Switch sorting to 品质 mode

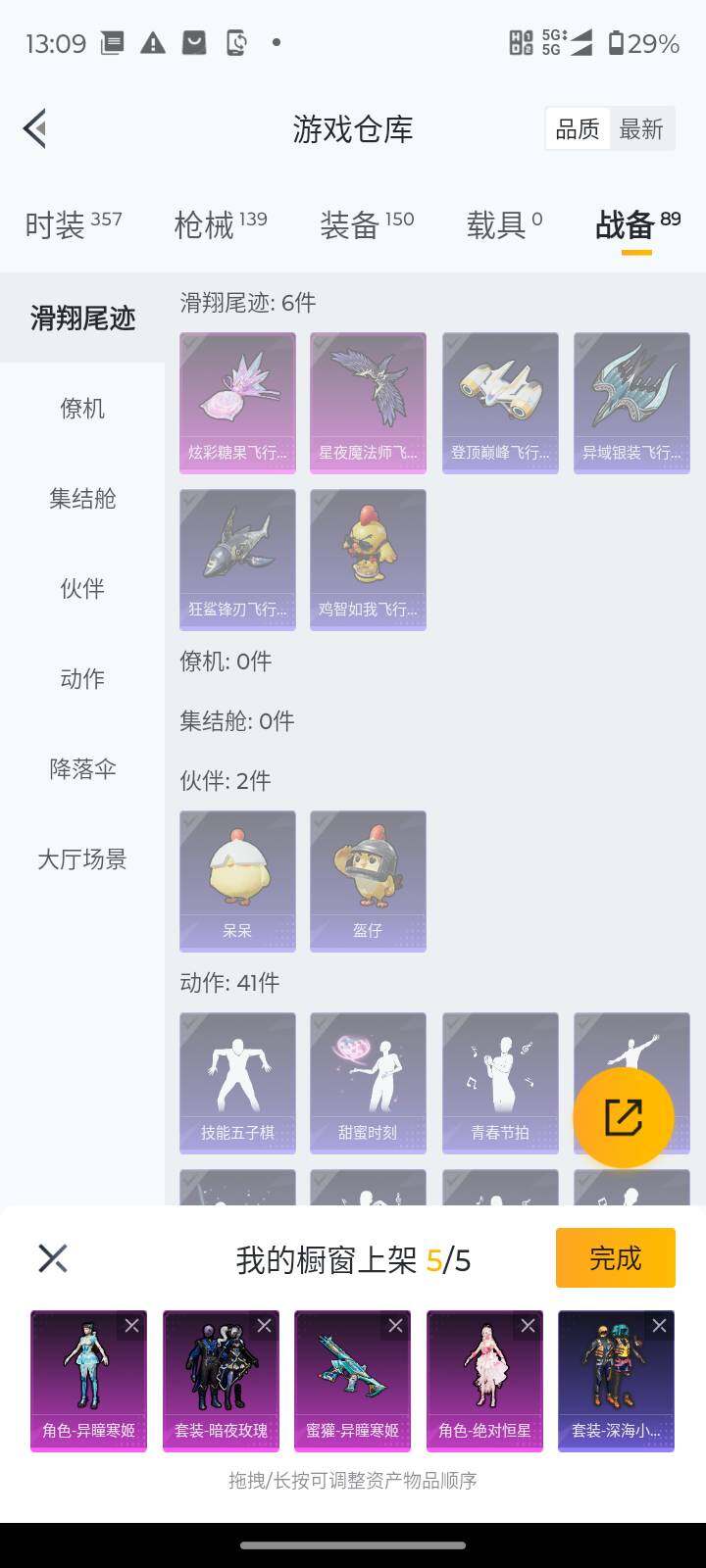[x=578, y=128]
